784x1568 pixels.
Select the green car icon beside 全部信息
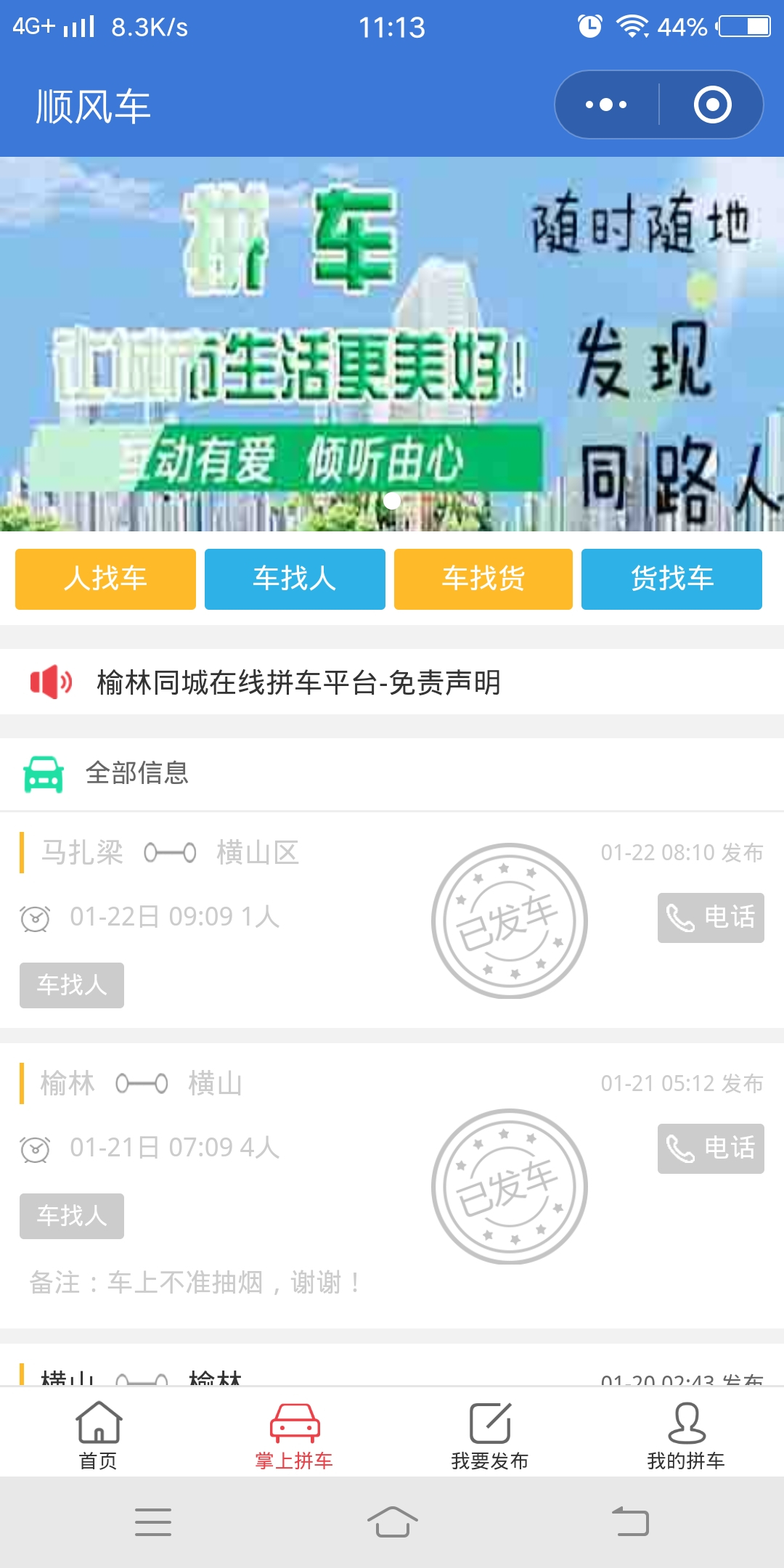(42, 775)
